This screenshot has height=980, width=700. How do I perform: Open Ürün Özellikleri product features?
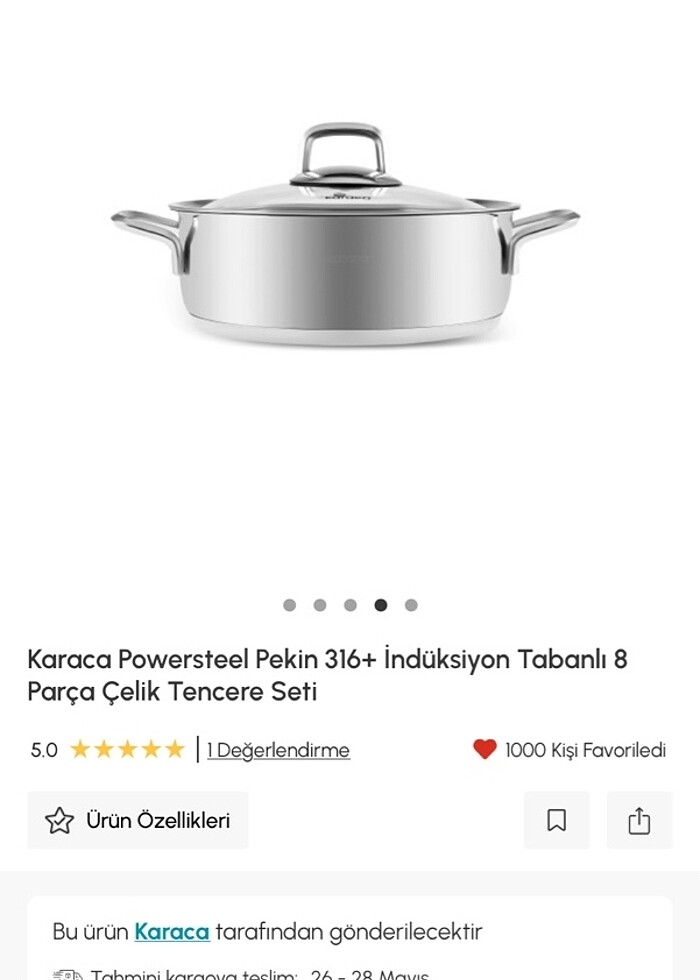[138, 821]
